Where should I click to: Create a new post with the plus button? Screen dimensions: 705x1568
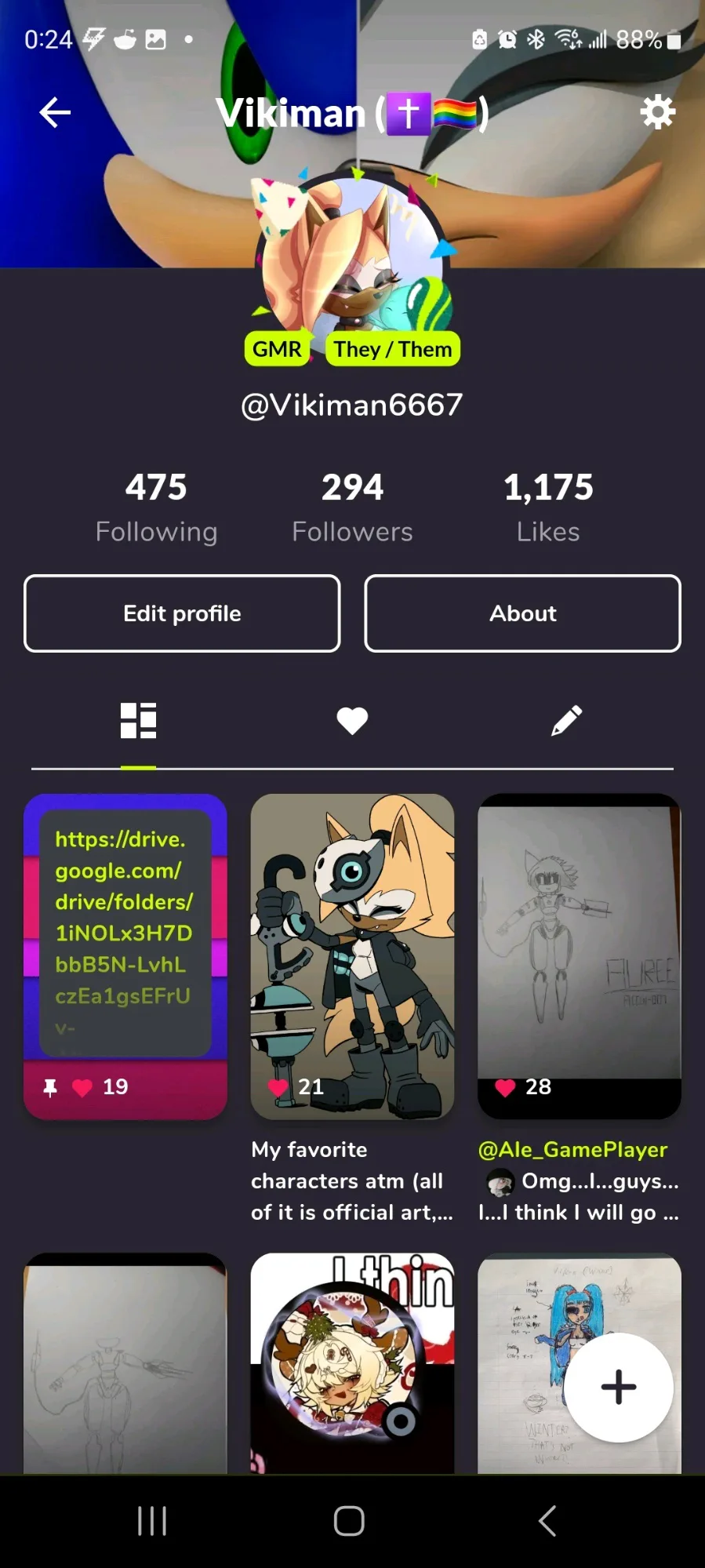coord(618,1387)
